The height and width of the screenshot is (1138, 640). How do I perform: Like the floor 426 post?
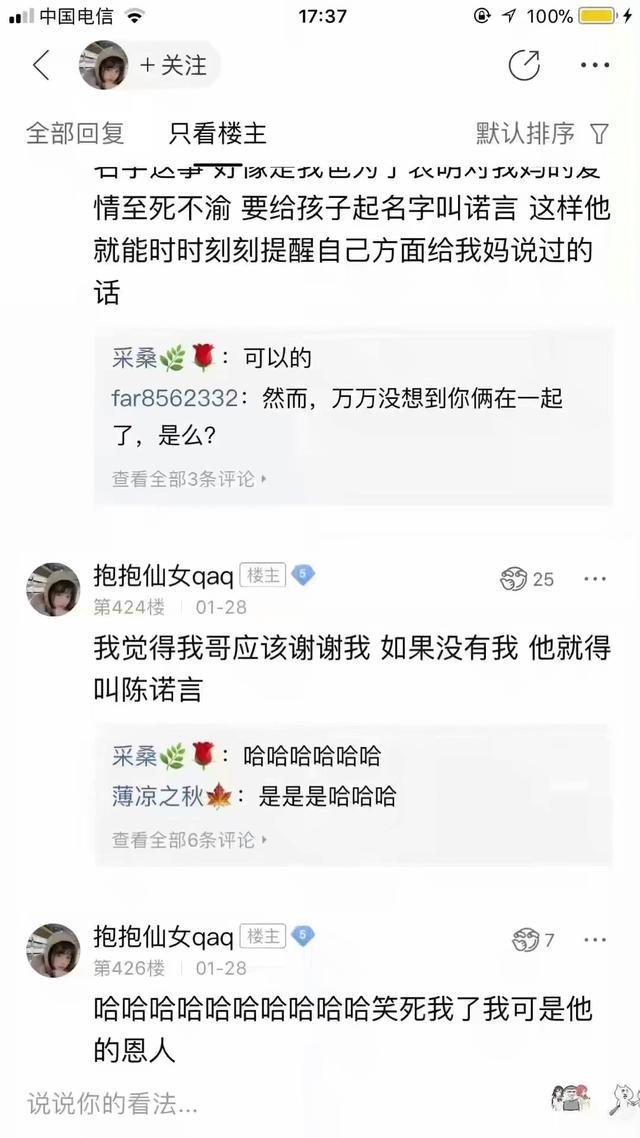[533, 940]
